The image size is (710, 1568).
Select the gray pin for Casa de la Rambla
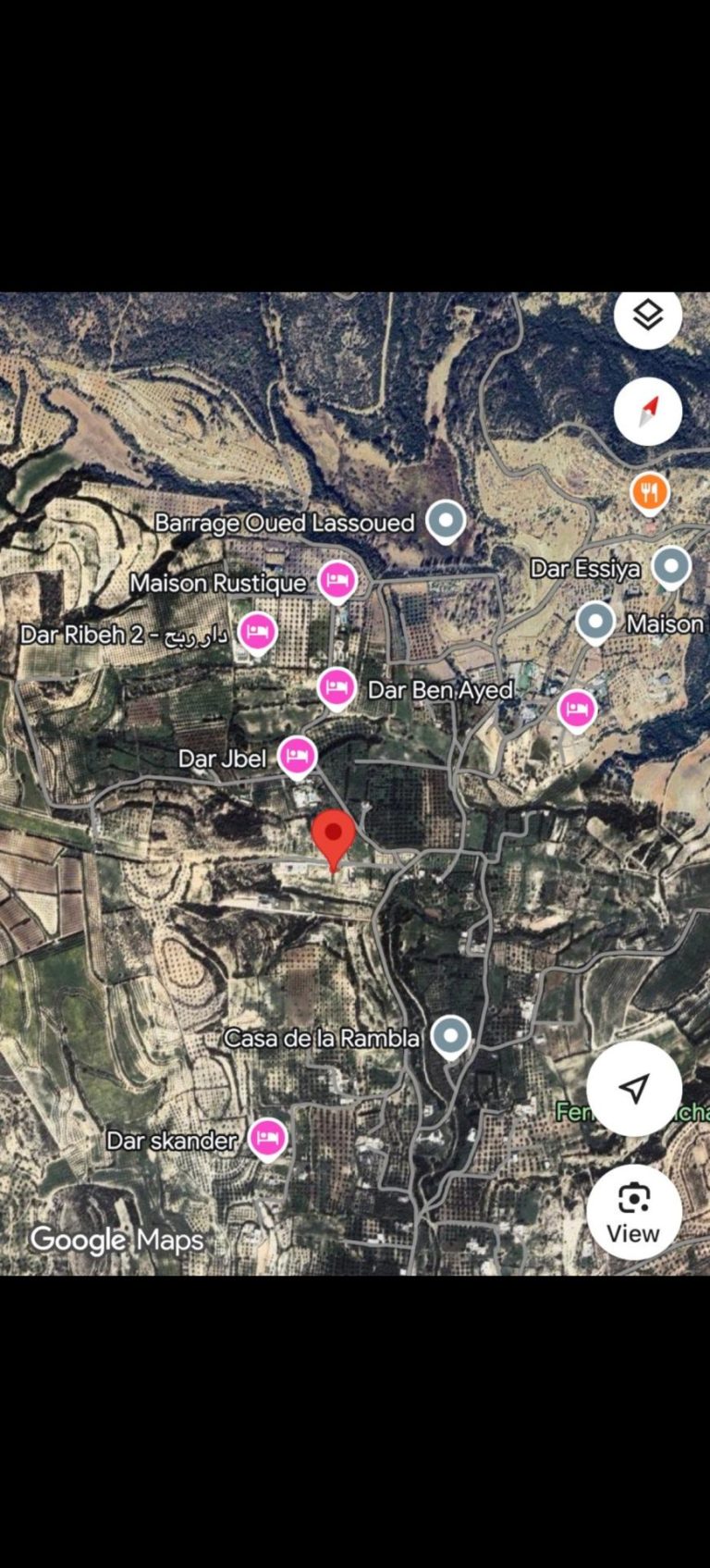(450, 1036)
